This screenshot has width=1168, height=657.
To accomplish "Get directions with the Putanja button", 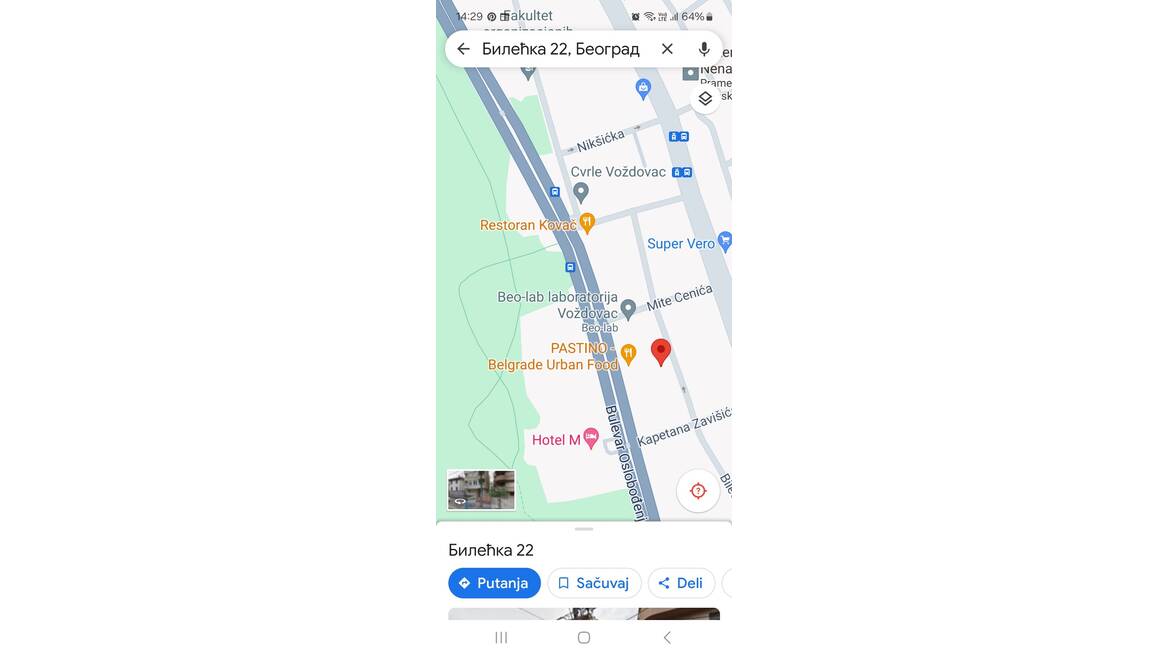I will pos(494,583).
